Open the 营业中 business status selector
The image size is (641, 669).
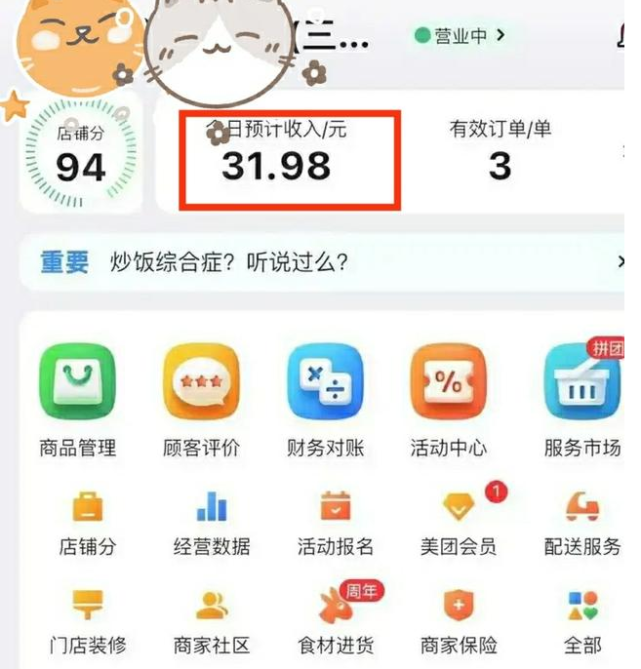(460, 36)
